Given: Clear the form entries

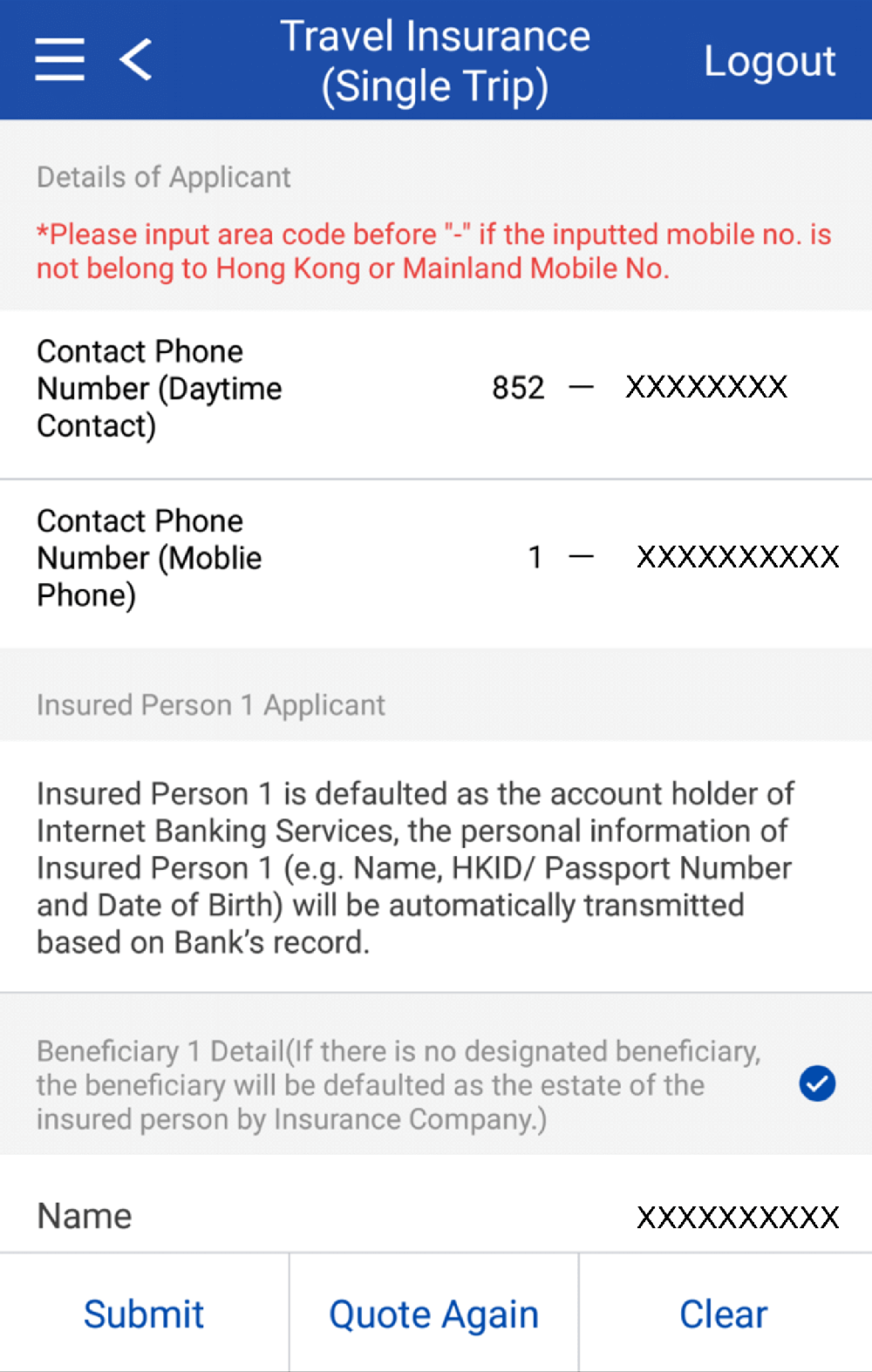Looking at the screenshot, I should [x=724, y=1314].
